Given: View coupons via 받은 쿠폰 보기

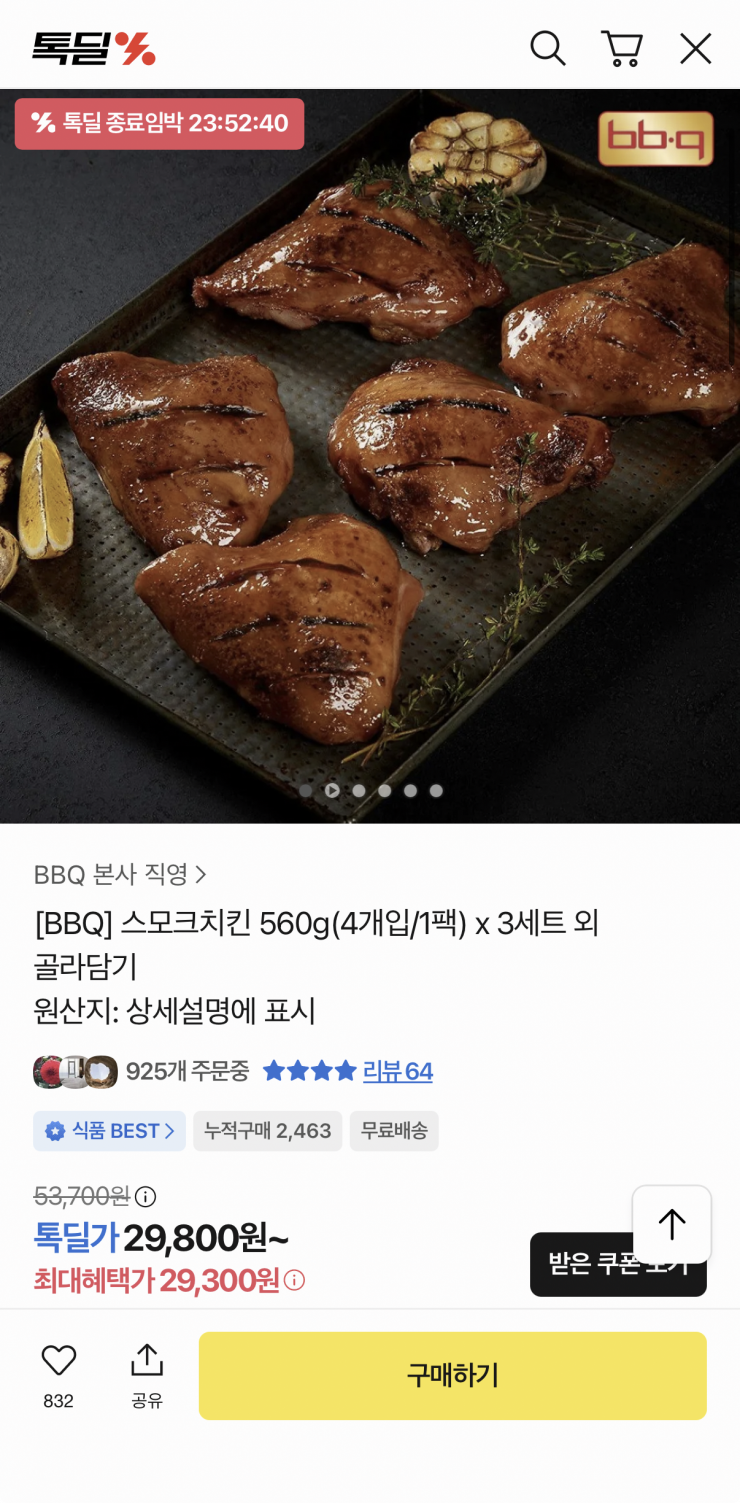Looking at the screenshot, I should tap(618, 1265).
